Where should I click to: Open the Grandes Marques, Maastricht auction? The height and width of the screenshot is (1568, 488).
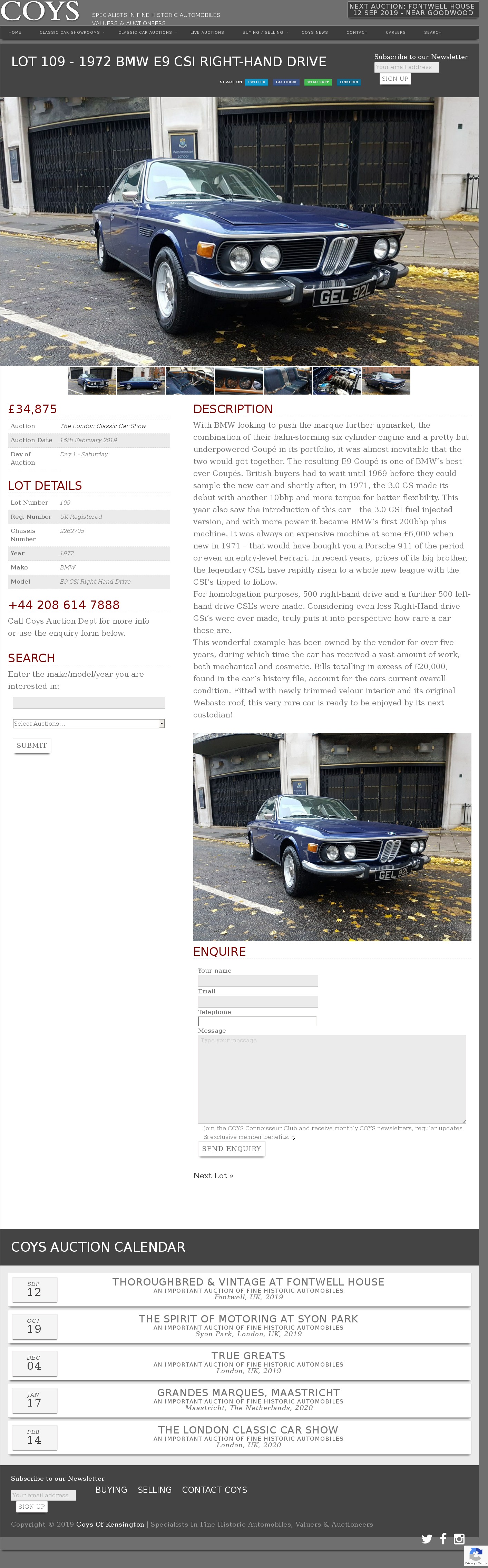click(x=248, y=1392)
